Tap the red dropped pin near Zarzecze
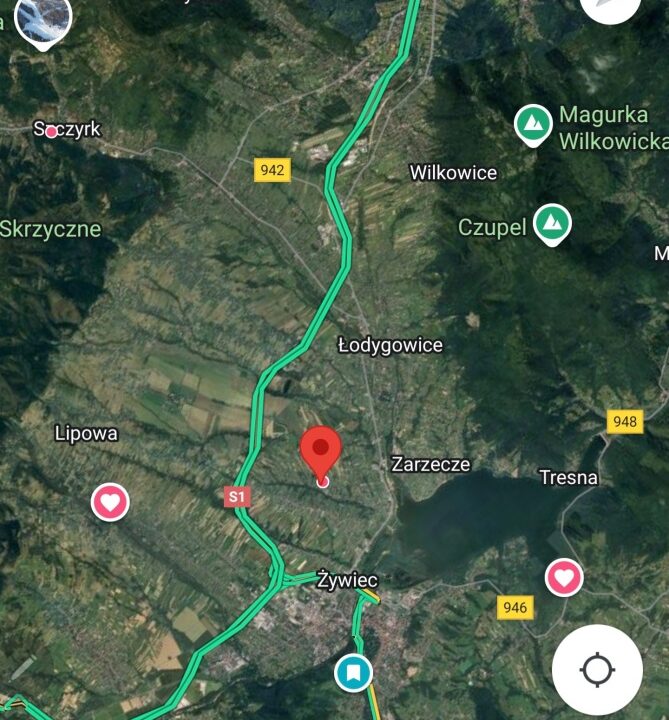Image resolution: width=669 pixels, height=720 pixels. click(x=321, y=452)
